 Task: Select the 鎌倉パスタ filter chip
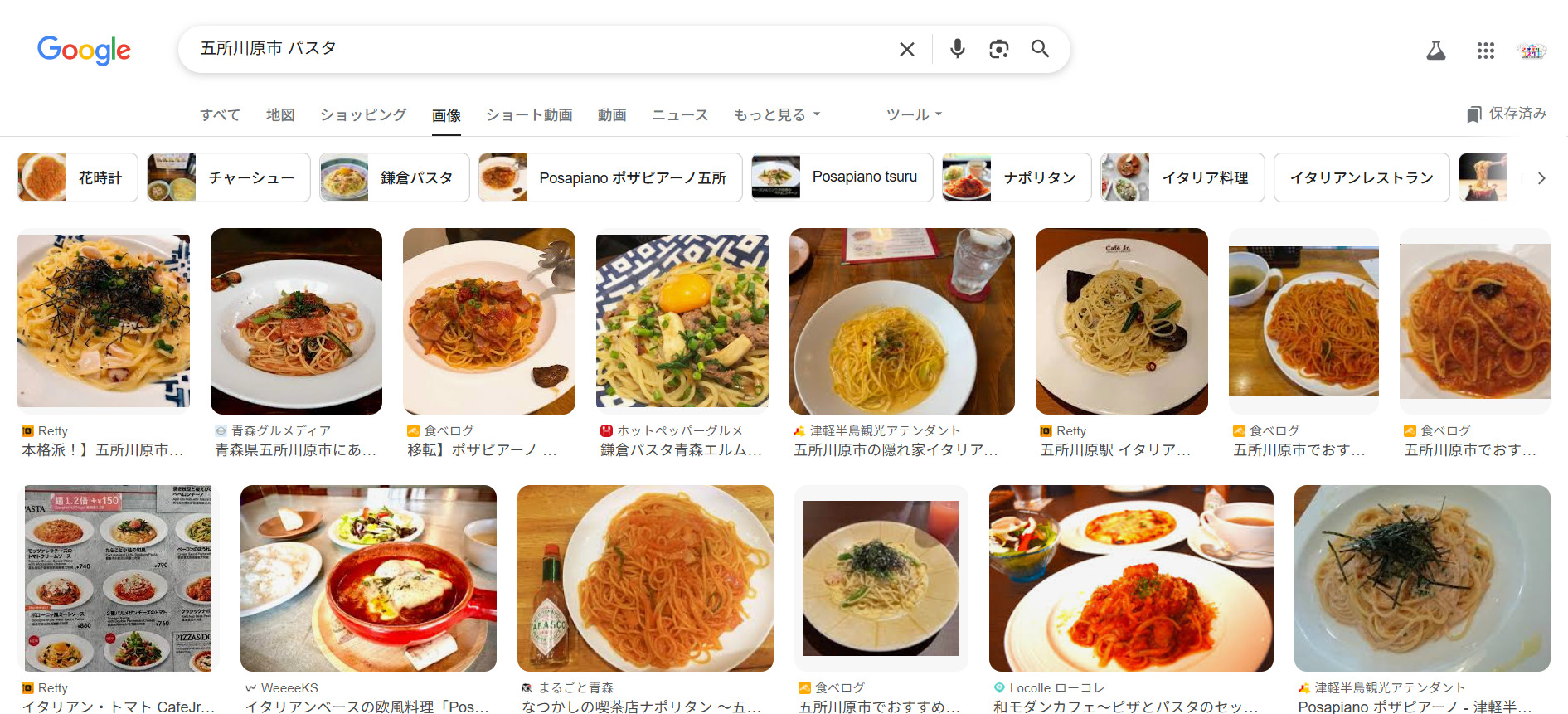click(x=394, y=177)
